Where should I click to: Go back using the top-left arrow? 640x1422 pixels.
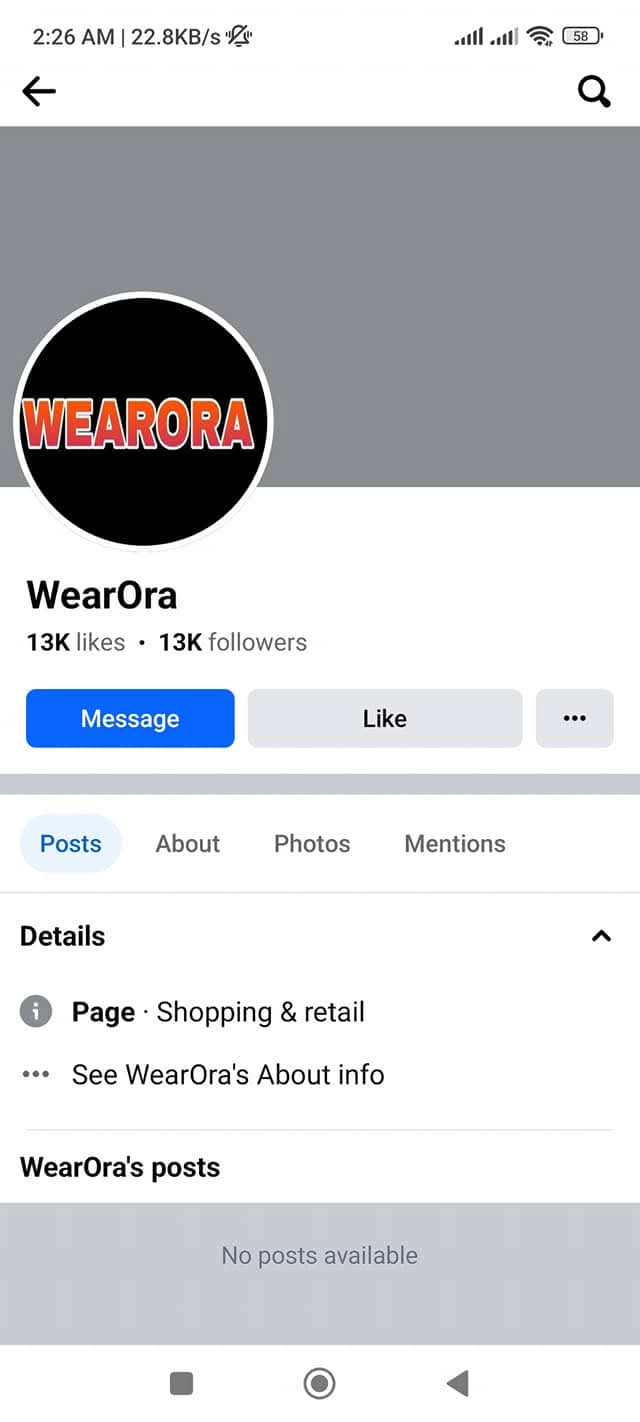pos(39,92)
